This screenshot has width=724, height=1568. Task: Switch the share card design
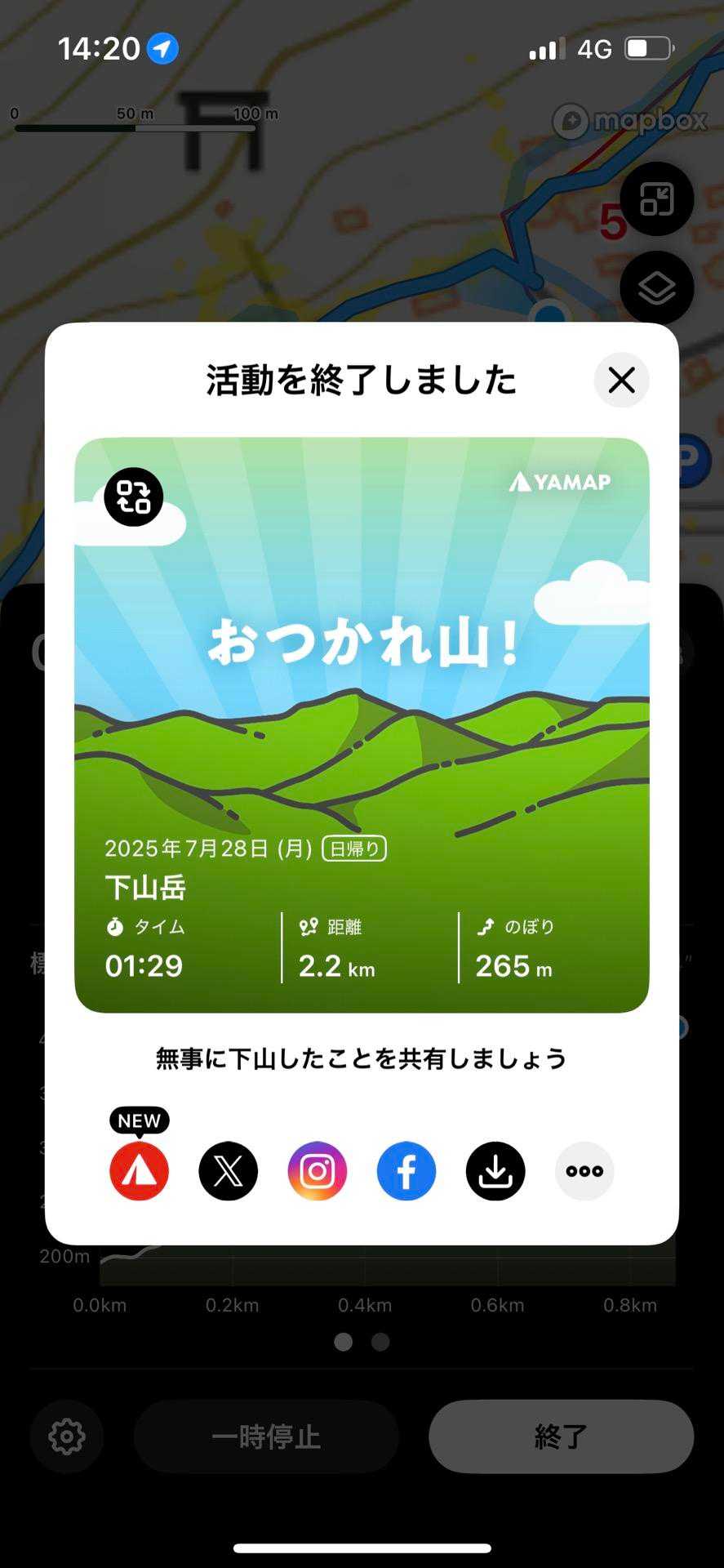click(134, 497)
